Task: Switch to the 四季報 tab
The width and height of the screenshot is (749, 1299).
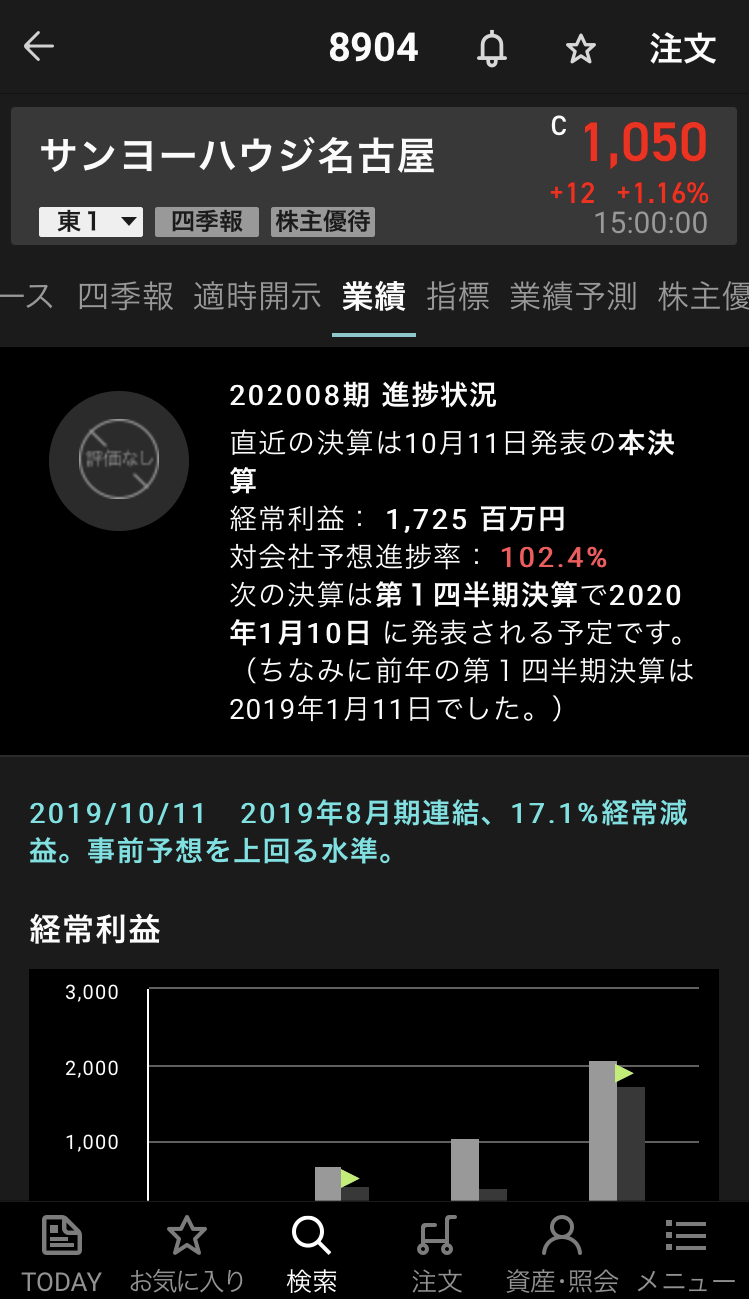Action: [x=125, y=296]
